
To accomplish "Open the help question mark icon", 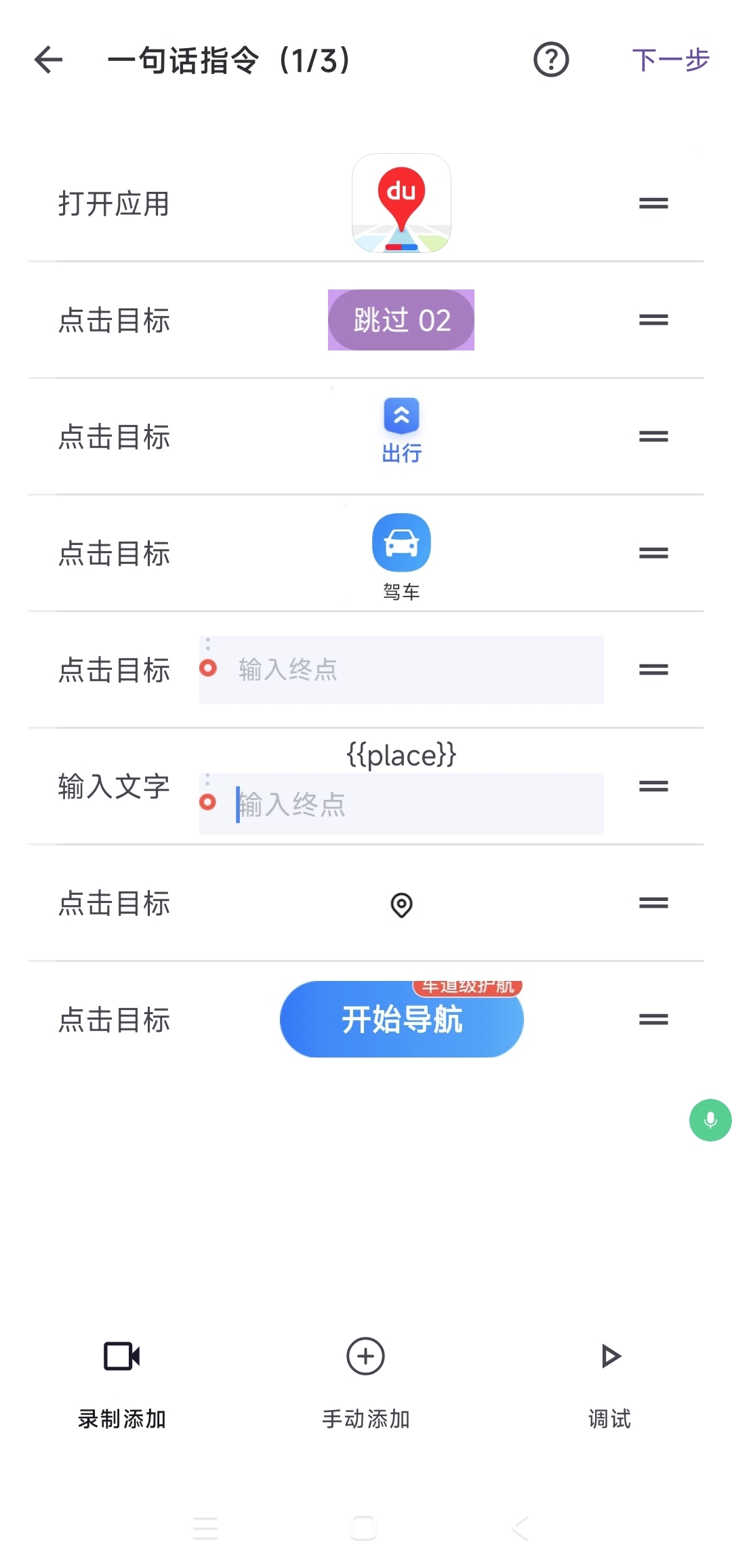I will tap(550, 60).
